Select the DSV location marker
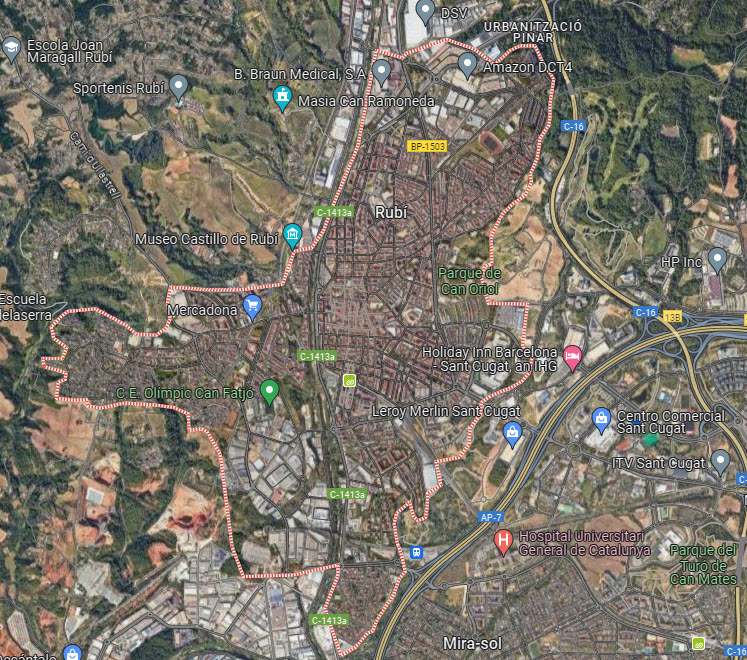Image resolution: width=747 pixels, height=660 pixels. [x=425, y=12]
